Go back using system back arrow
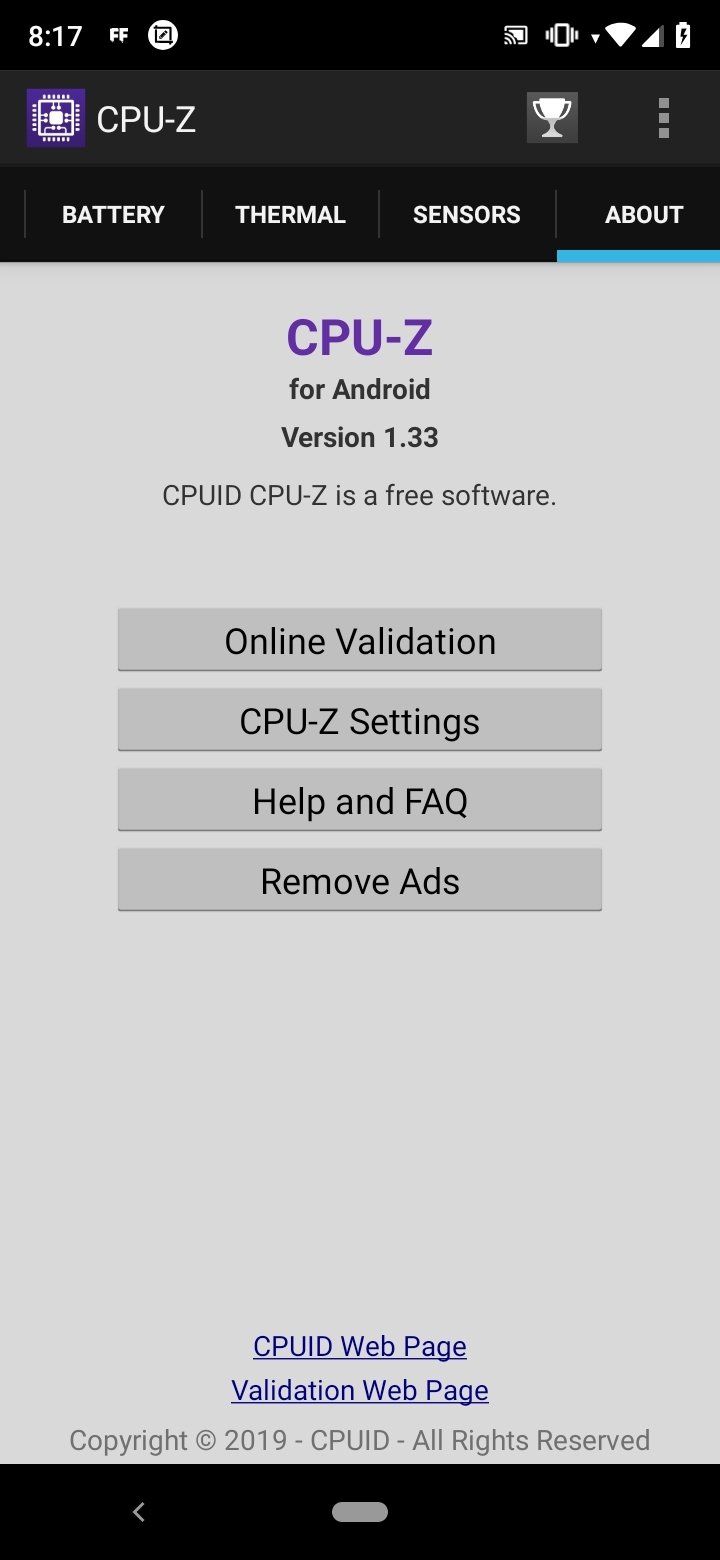Viewport: 720px width, 1560px height. click(139, 1512)
